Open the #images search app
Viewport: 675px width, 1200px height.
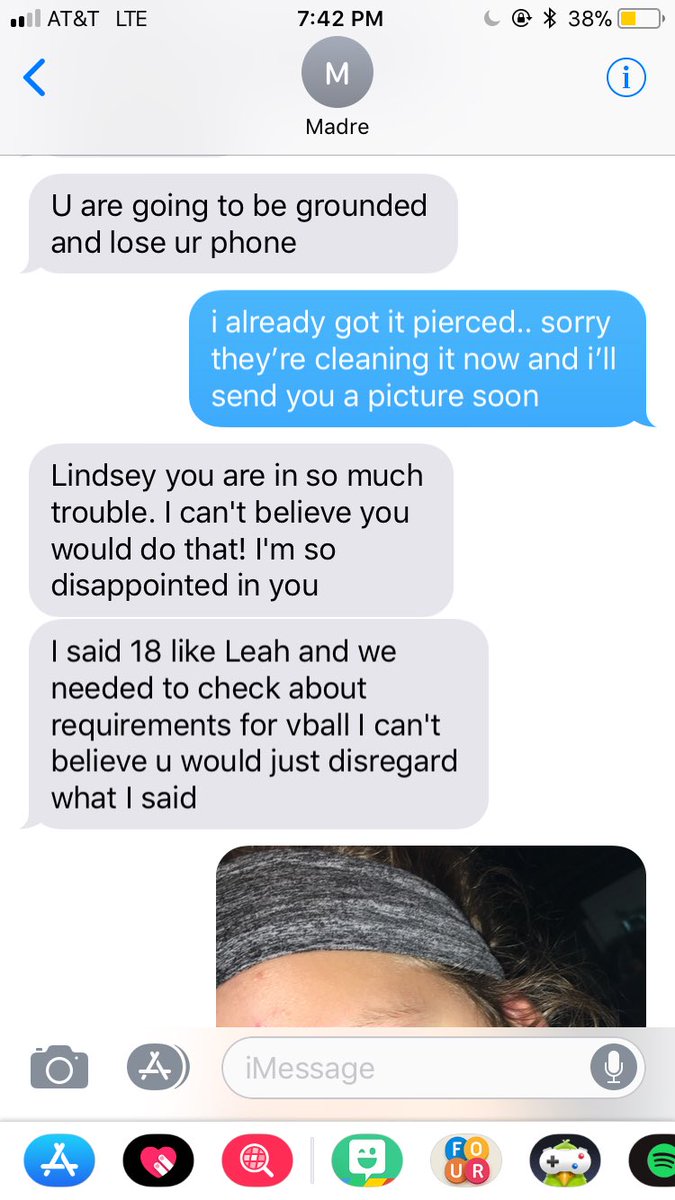258,1161
